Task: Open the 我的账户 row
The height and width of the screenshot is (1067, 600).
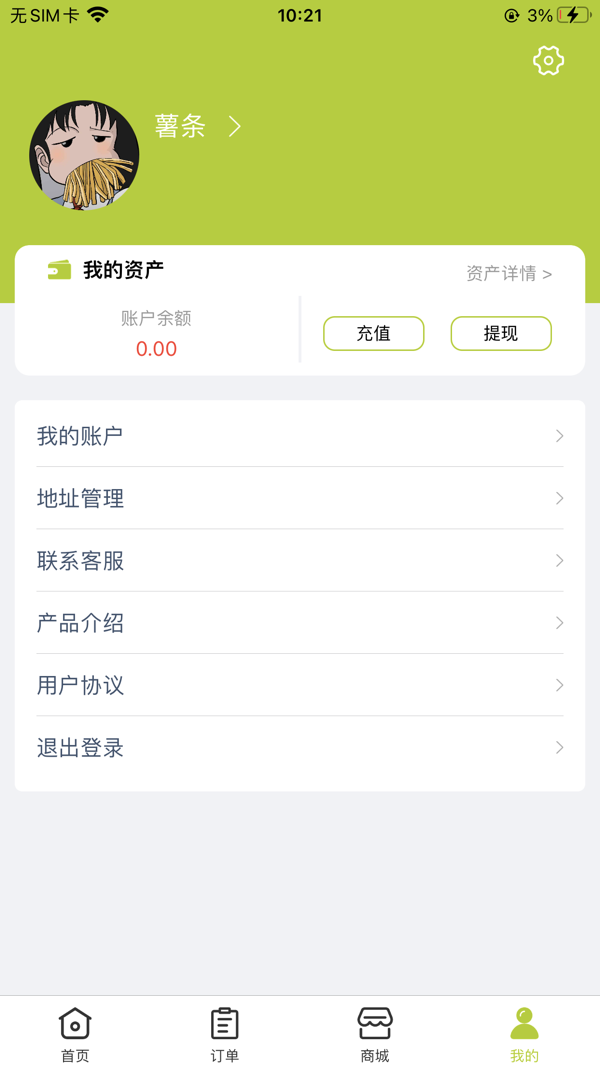Action: tap(299, 436)
